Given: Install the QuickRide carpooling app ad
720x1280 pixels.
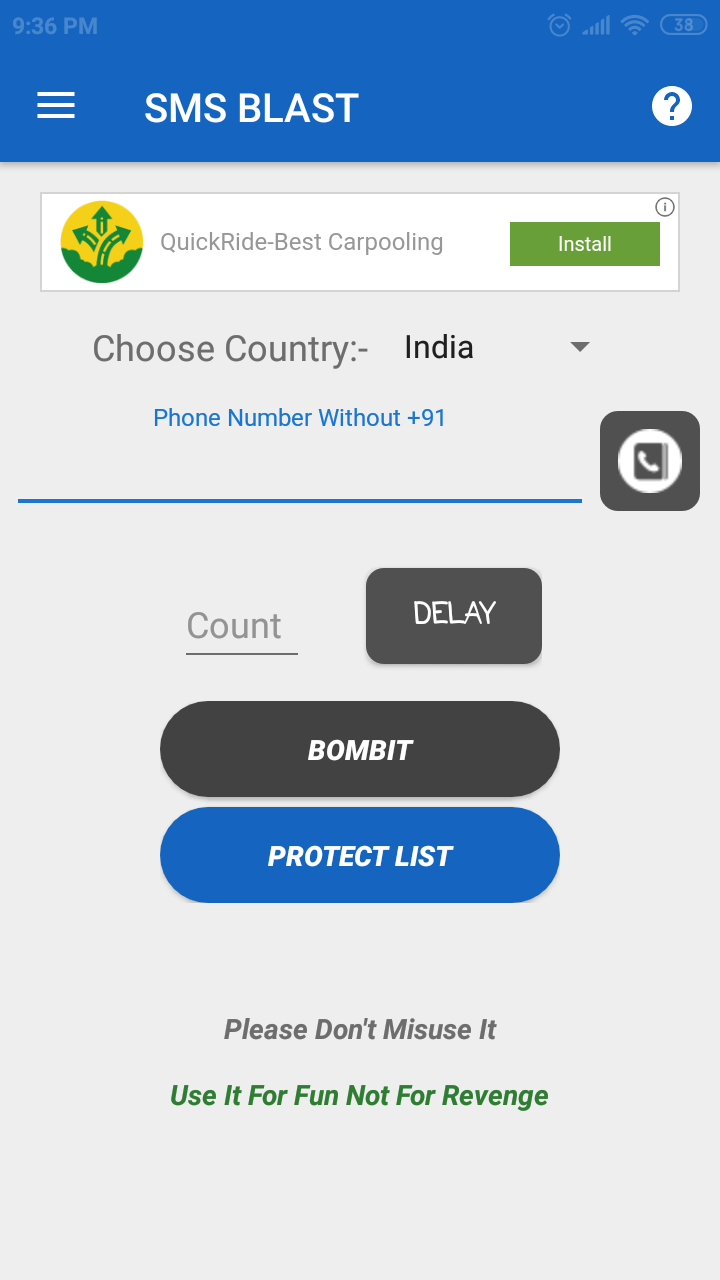Looking at the screenshot, I should [585, 244].
